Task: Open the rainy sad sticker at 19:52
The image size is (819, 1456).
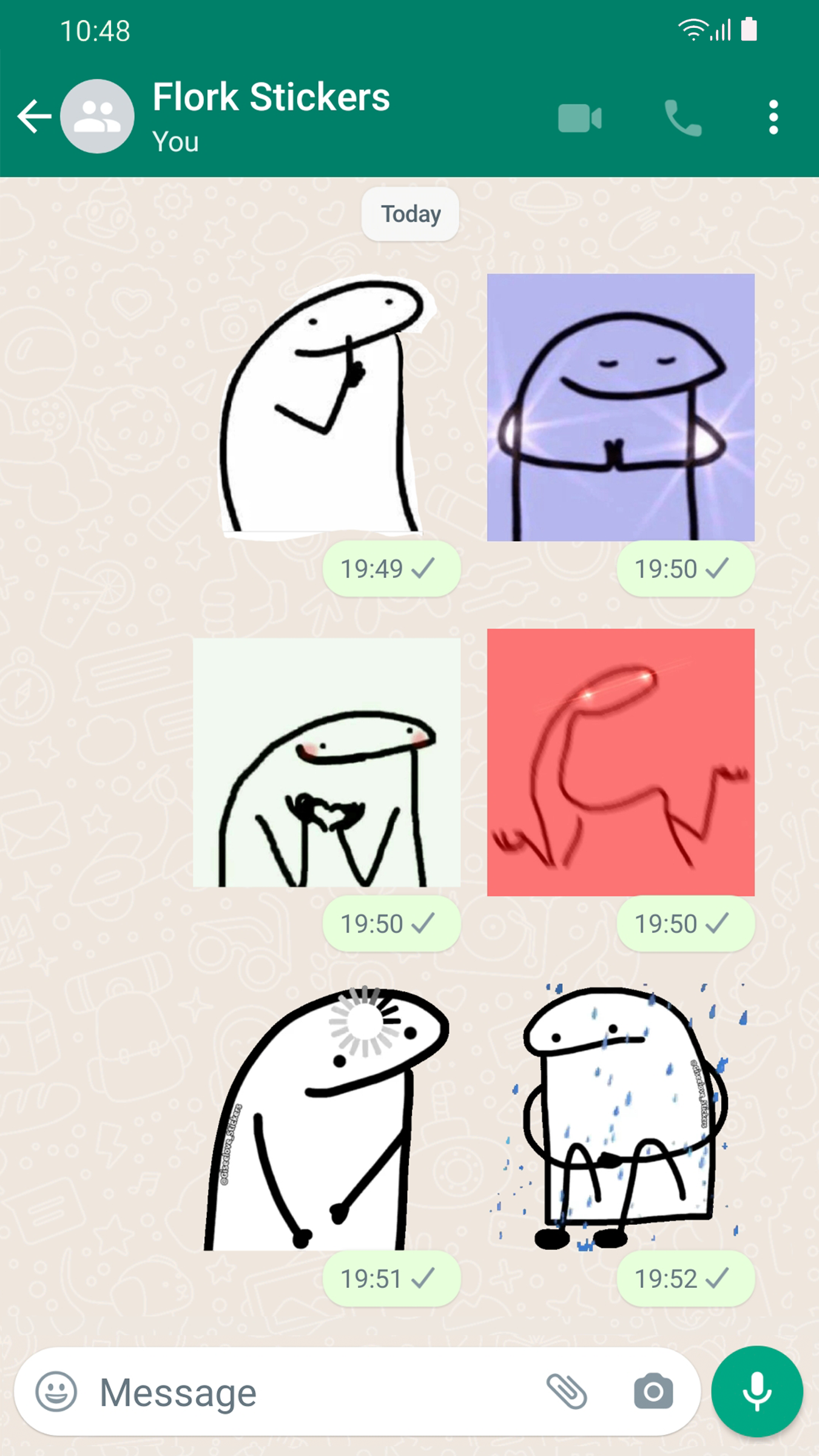Action: [621, 1117]
